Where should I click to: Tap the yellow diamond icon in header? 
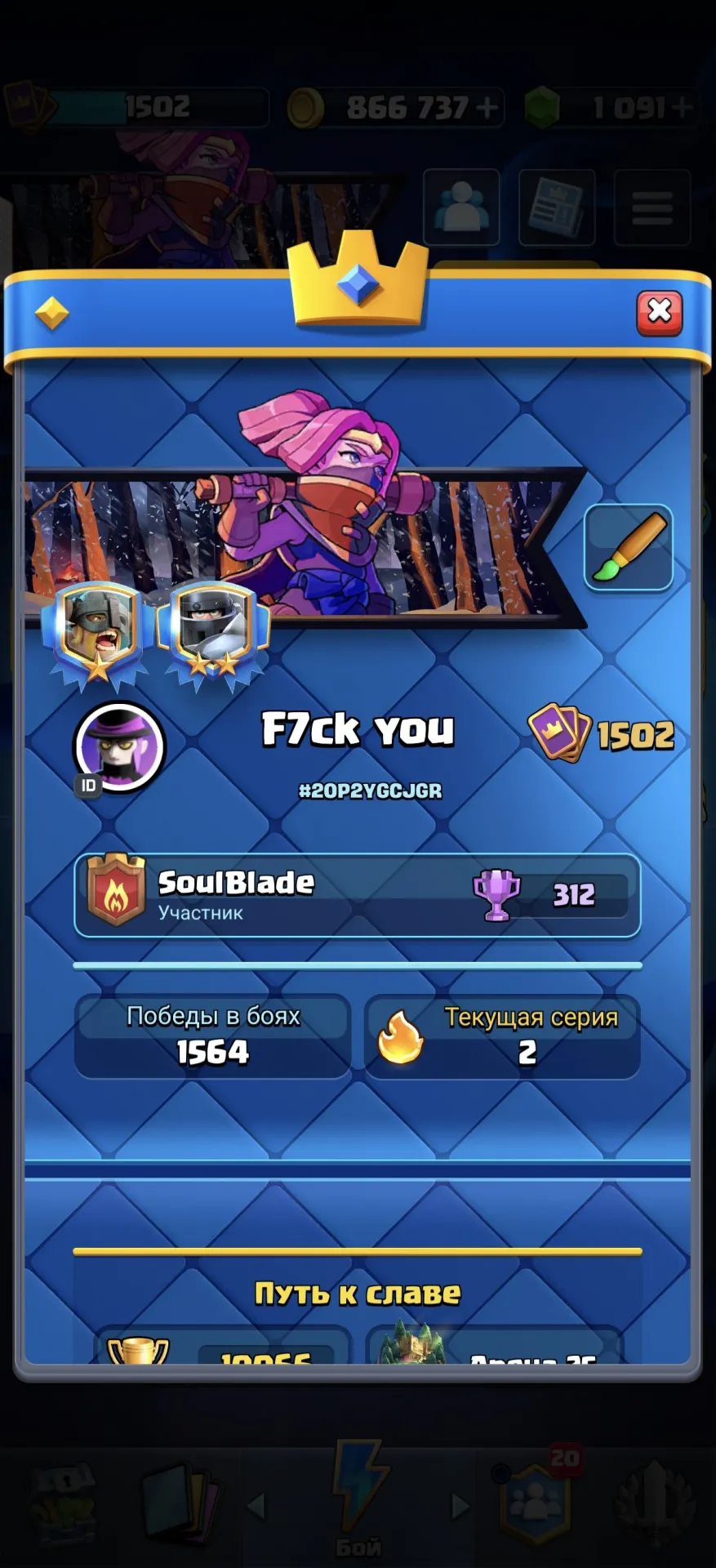click(52, 314)
